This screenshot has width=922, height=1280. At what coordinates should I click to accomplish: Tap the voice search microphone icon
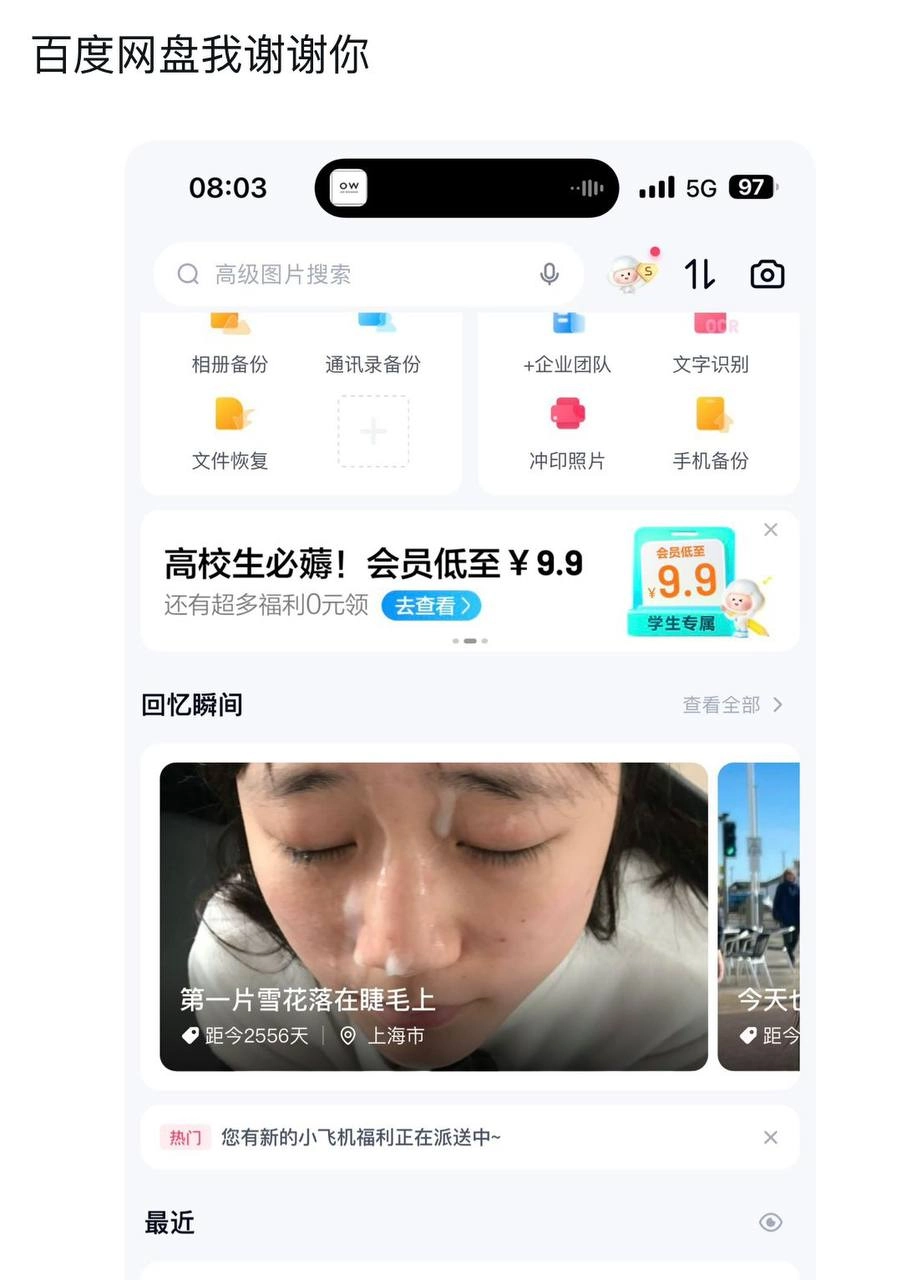(x=550, y=273)
